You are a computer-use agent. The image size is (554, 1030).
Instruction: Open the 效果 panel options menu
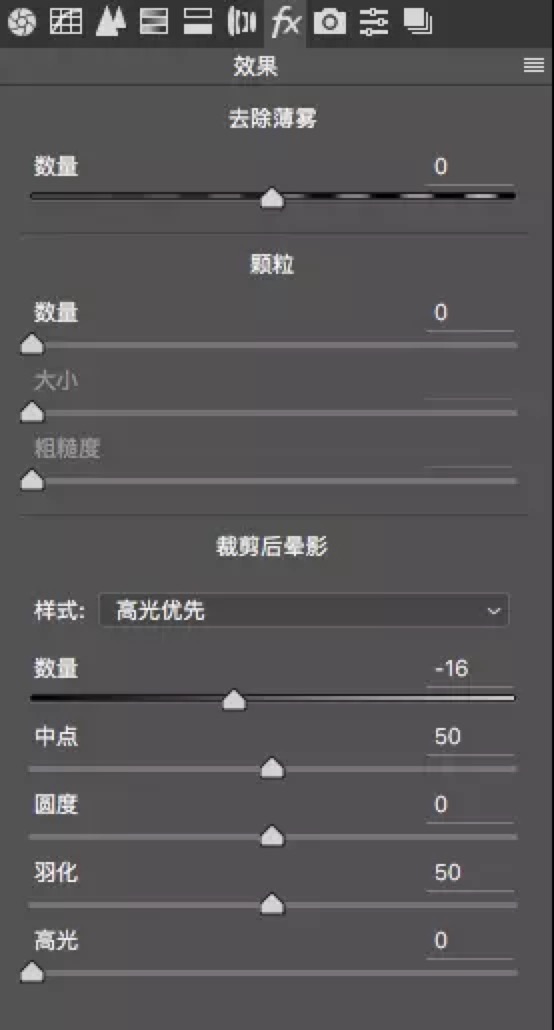pyautogui.click(x=534, y=66)
